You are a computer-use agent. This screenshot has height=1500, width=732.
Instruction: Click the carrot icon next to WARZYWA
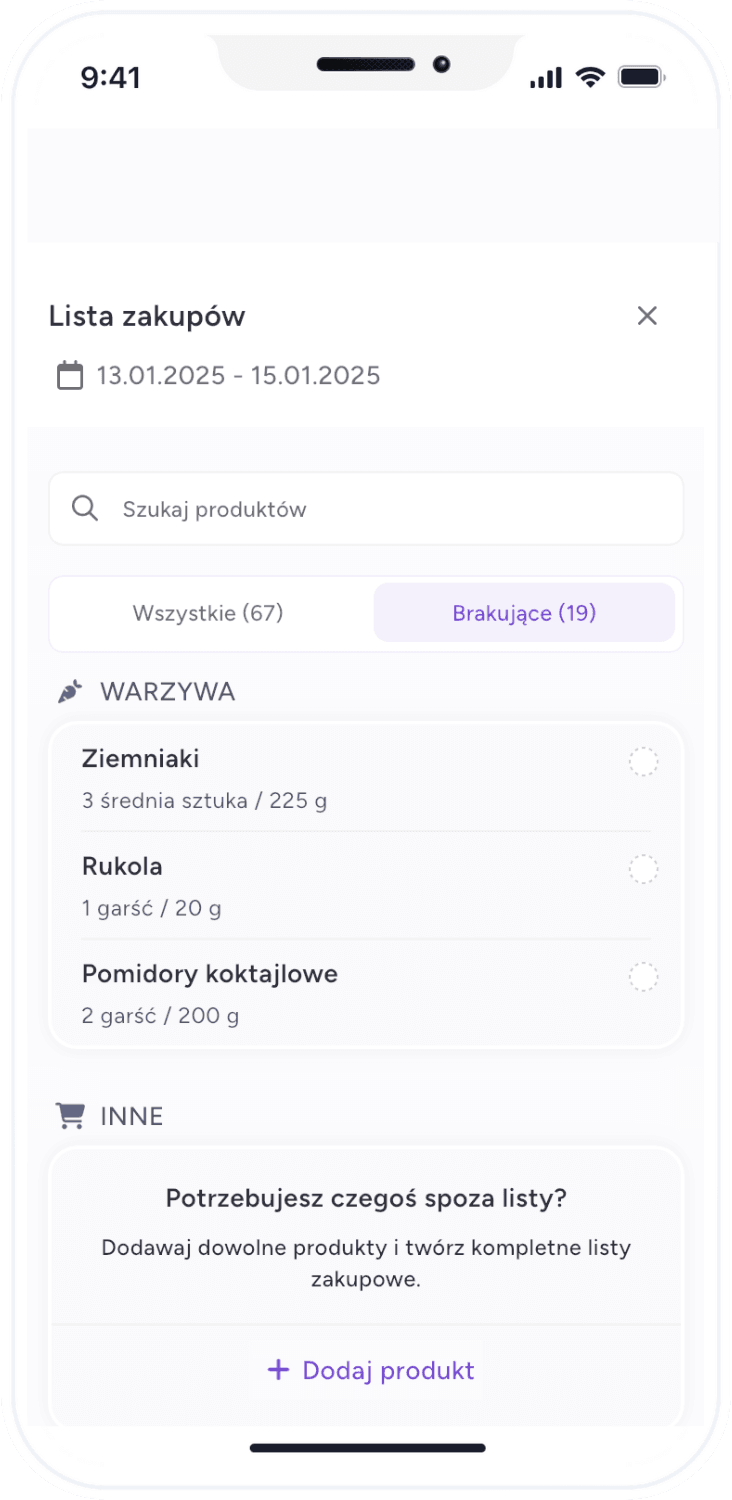coord(68,690)
